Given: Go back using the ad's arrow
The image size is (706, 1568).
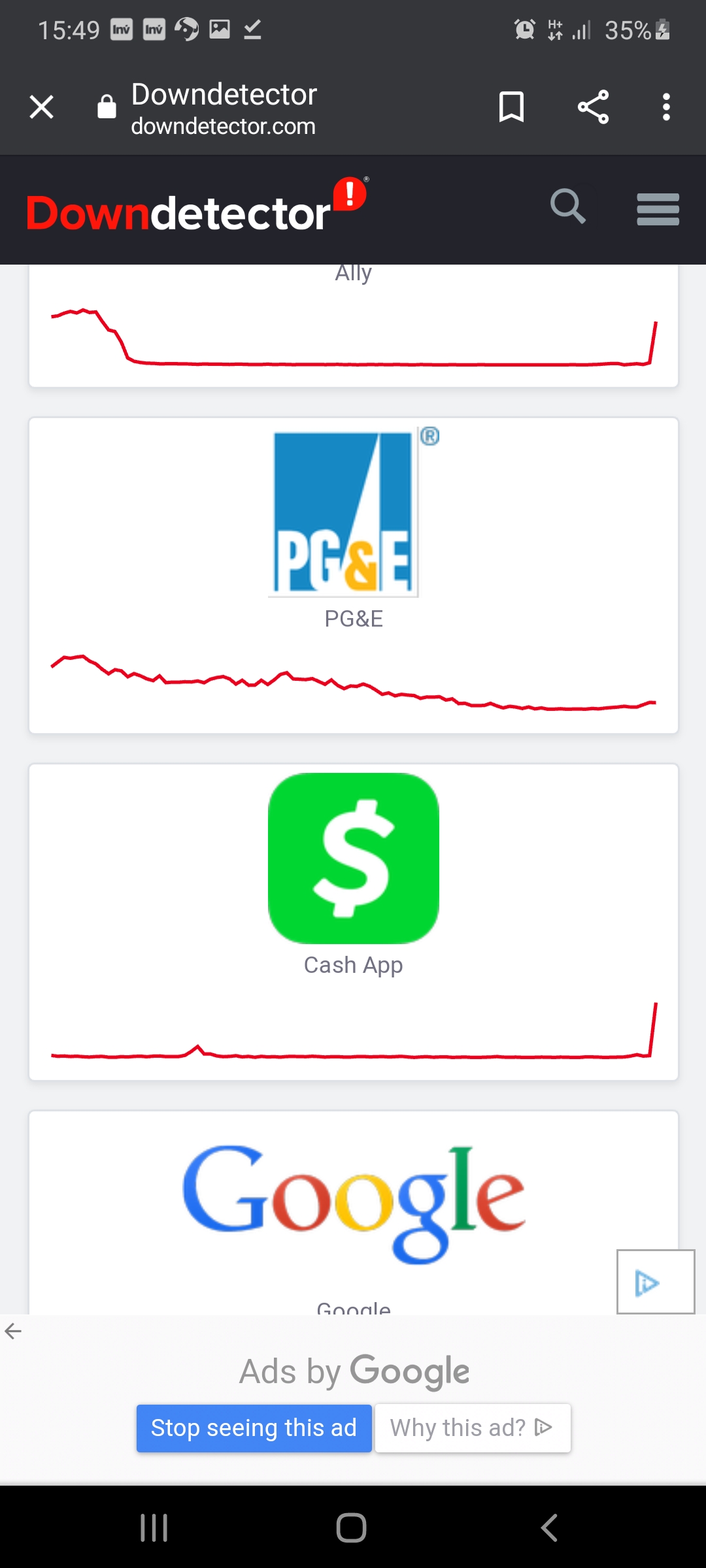Looking at the screenshot, I should tap(13, 1331).
